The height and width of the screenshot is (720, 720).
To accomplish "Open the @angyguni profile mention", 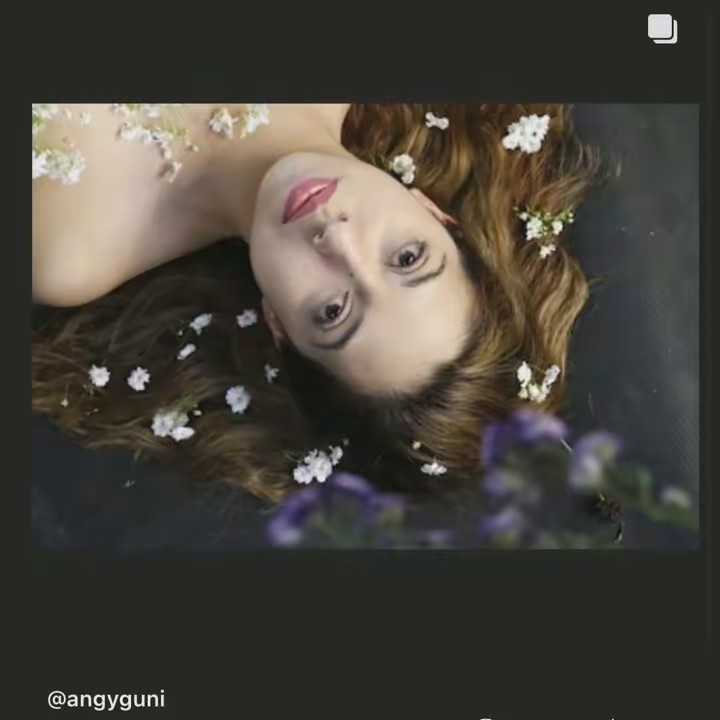I will (x=106, y=699).
